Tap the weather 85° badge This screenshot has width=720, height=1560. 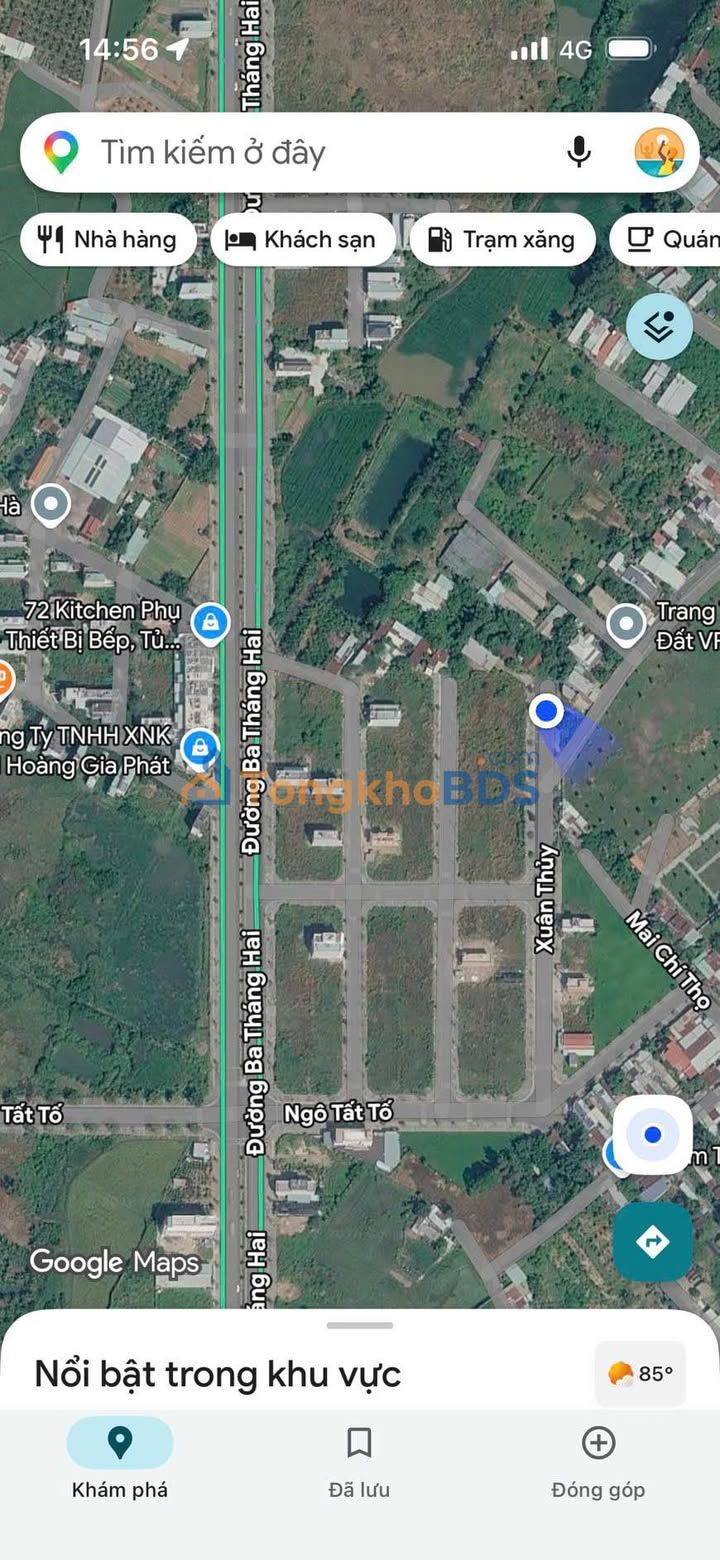click(640, 1374)
